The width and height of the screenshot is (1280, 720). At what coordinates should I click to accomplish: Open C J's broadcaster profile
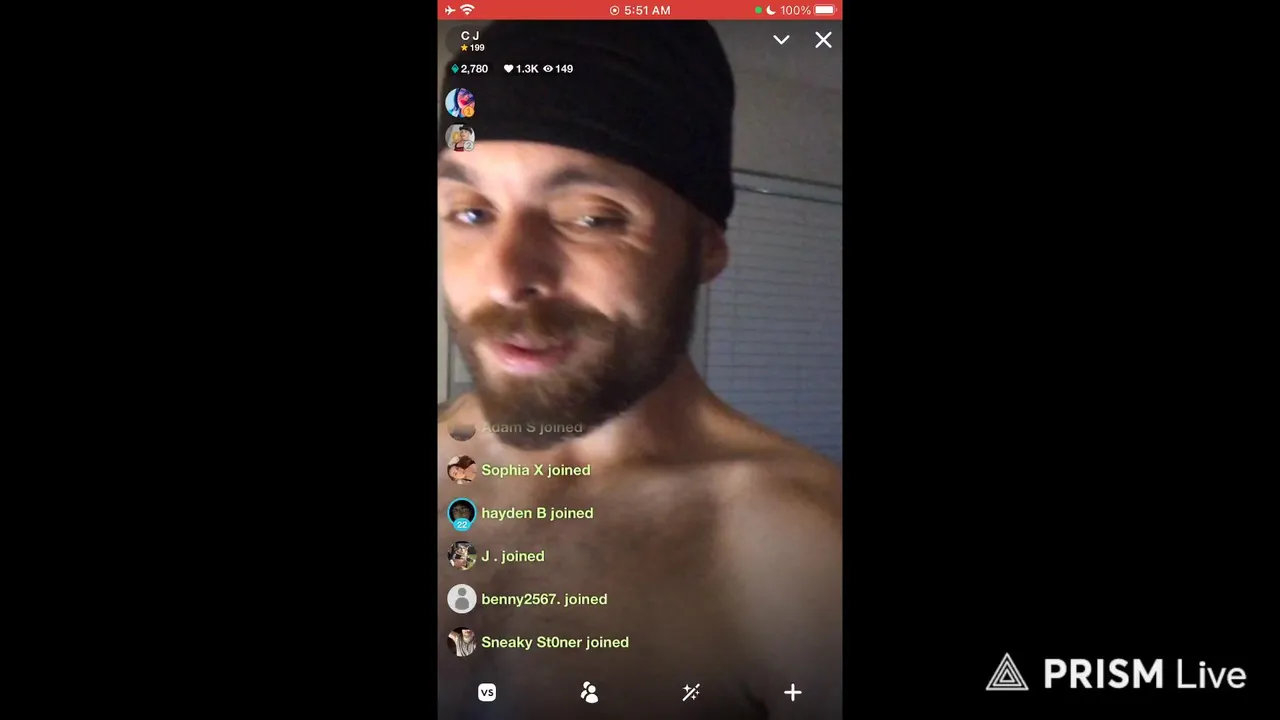[470, 40]
